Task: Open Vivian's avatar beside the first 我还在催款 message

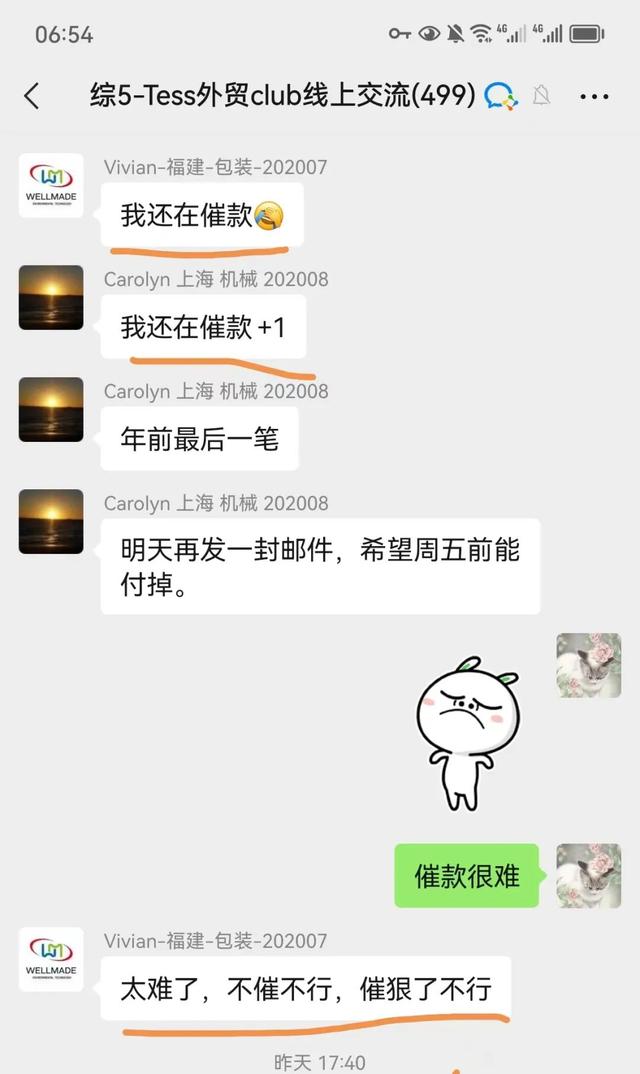Action: [x=51, y=185]
